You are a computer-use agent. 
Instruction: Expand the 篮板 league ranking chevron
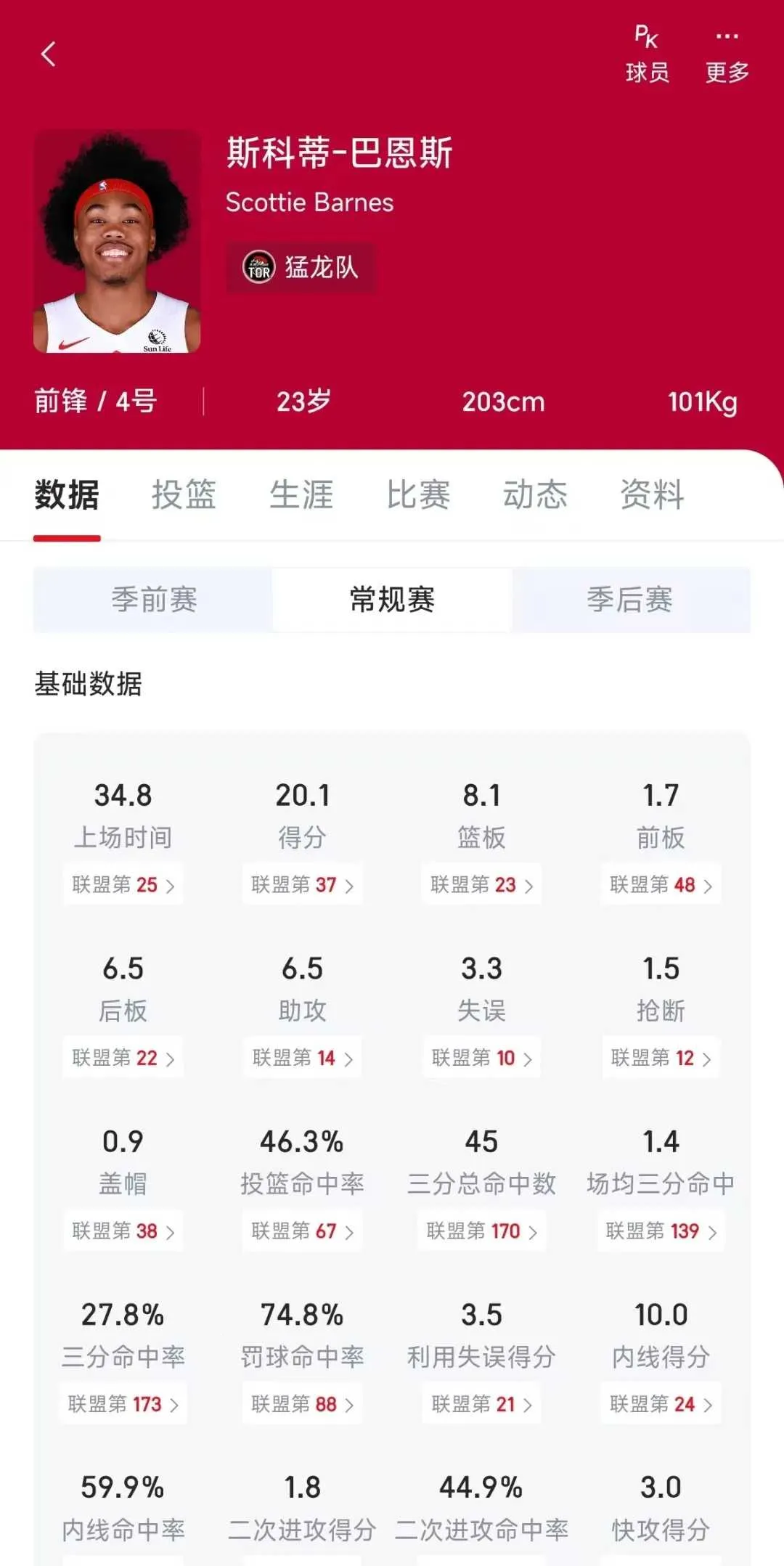[x=481, y=885]
